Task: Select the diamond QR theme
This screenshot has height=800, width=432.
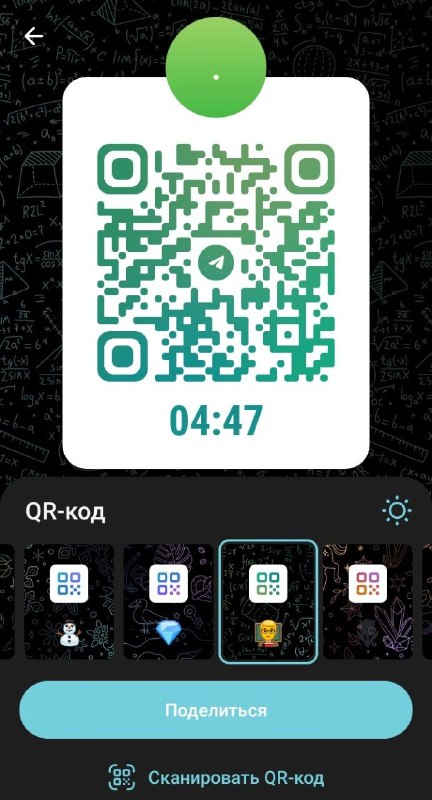Action: (x=168, y=602)
